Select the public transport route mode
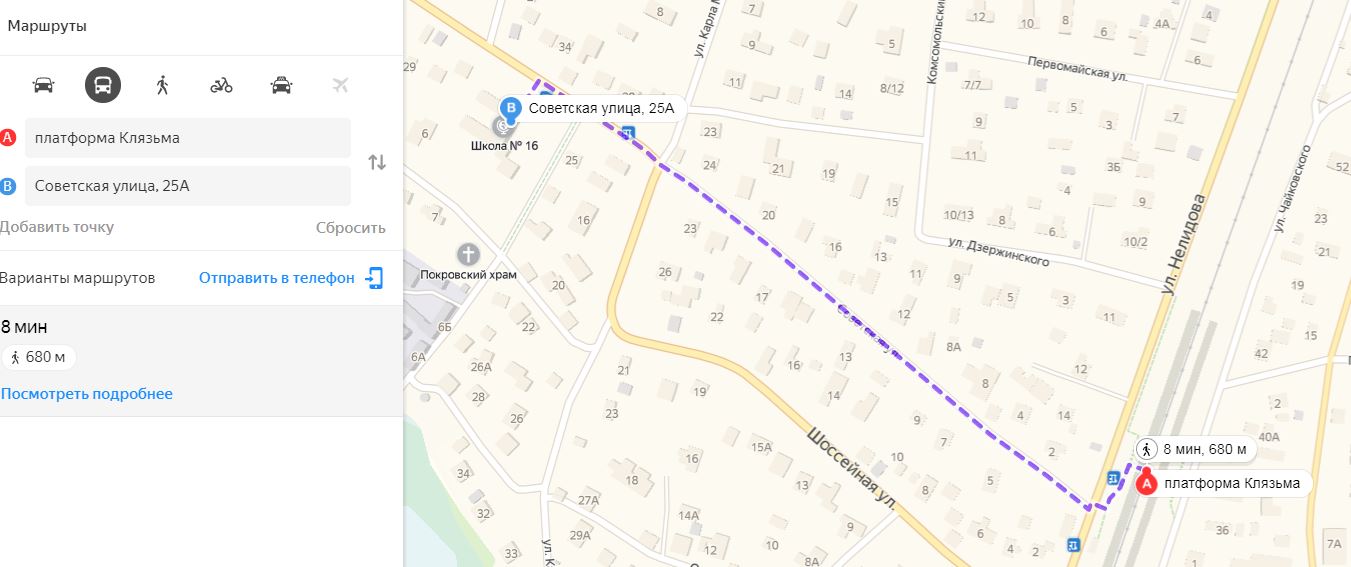This screenshot has width=1351, height=567. [x=103, y=85]
